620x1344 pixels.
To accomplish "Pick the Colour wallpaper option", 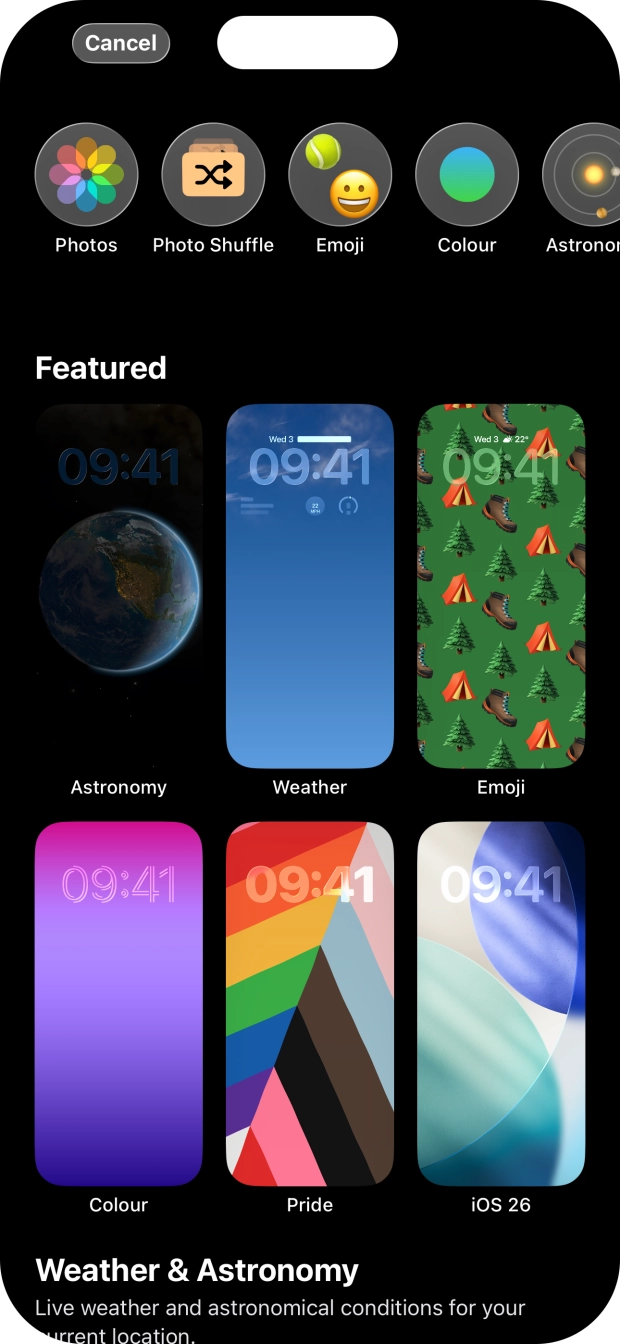I will click(x=467, y=175).
